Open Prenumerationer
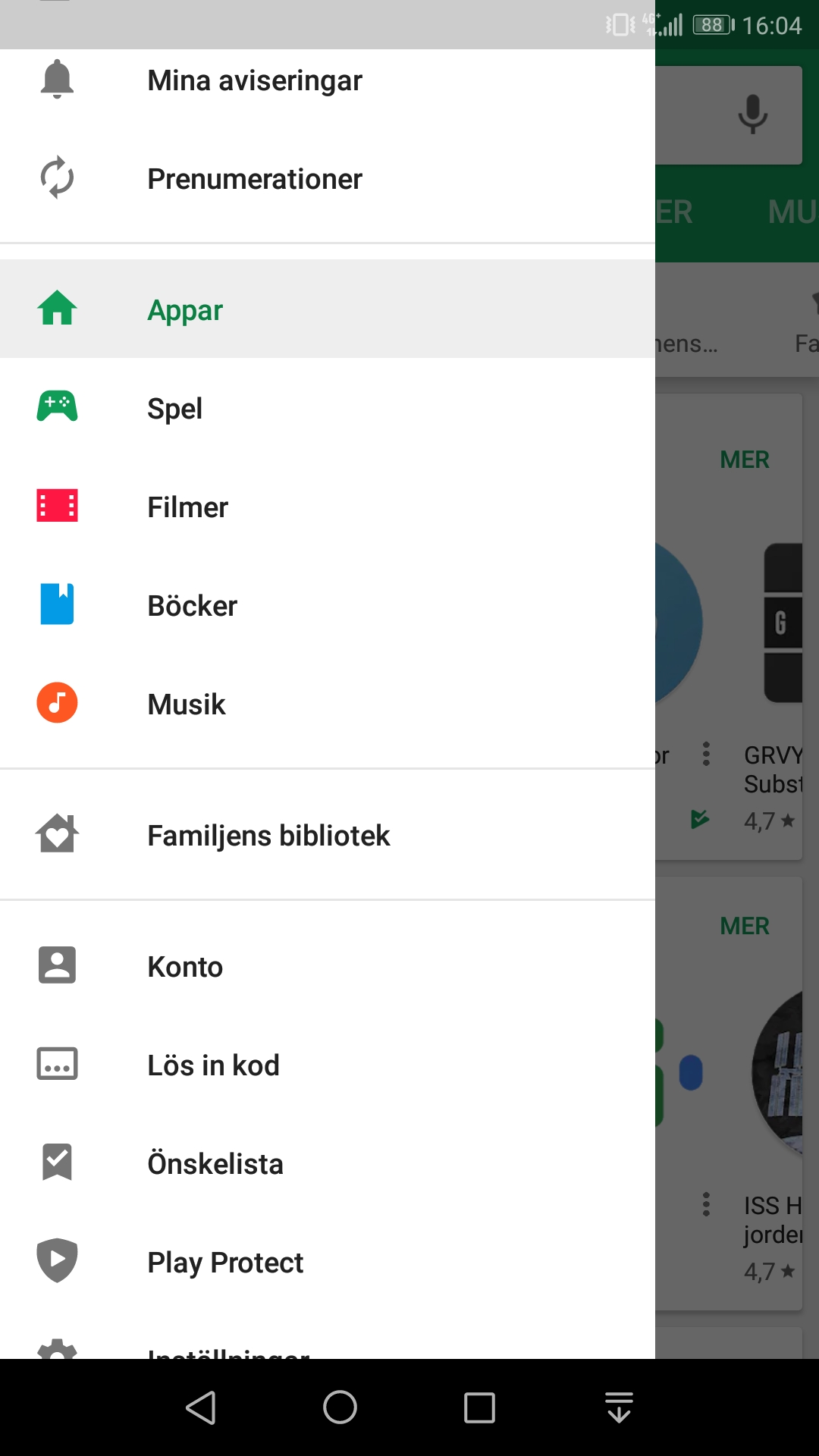 328,179
